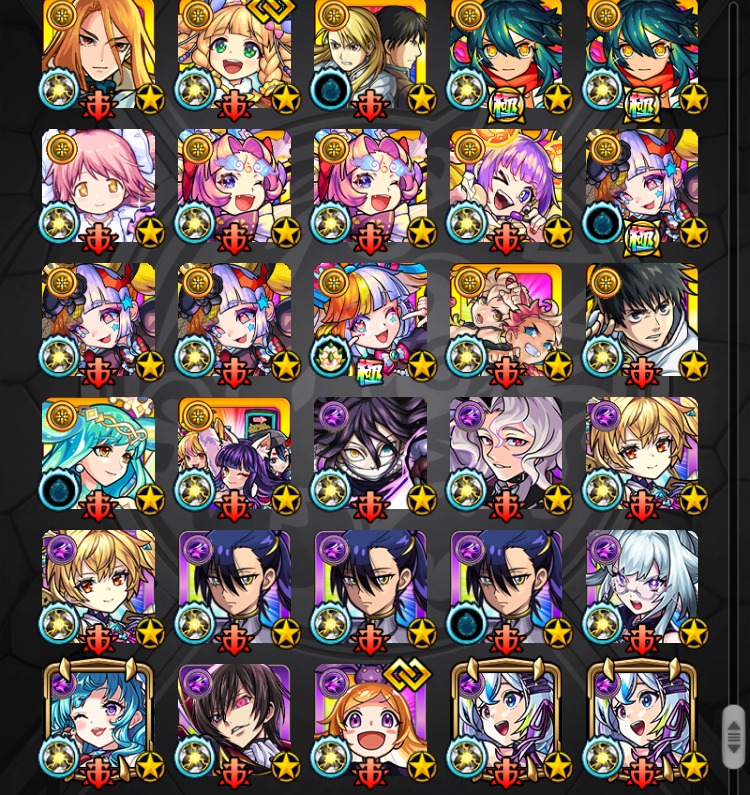Open the blonde braided girl with green eyes

tap(234, 55)
